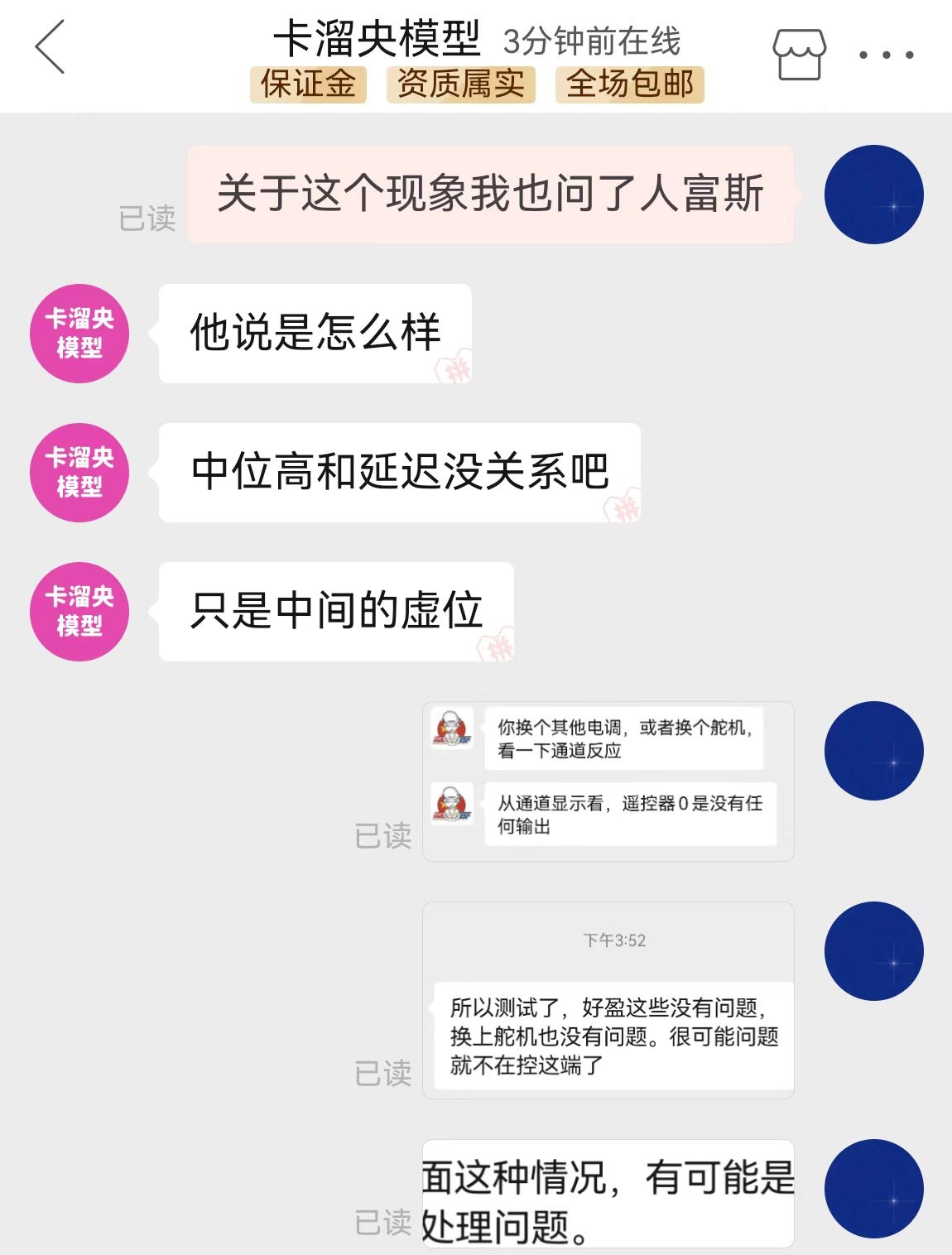
Task: Open the partial screenshot mentioning 处理问题
Action: [608, 1194]
